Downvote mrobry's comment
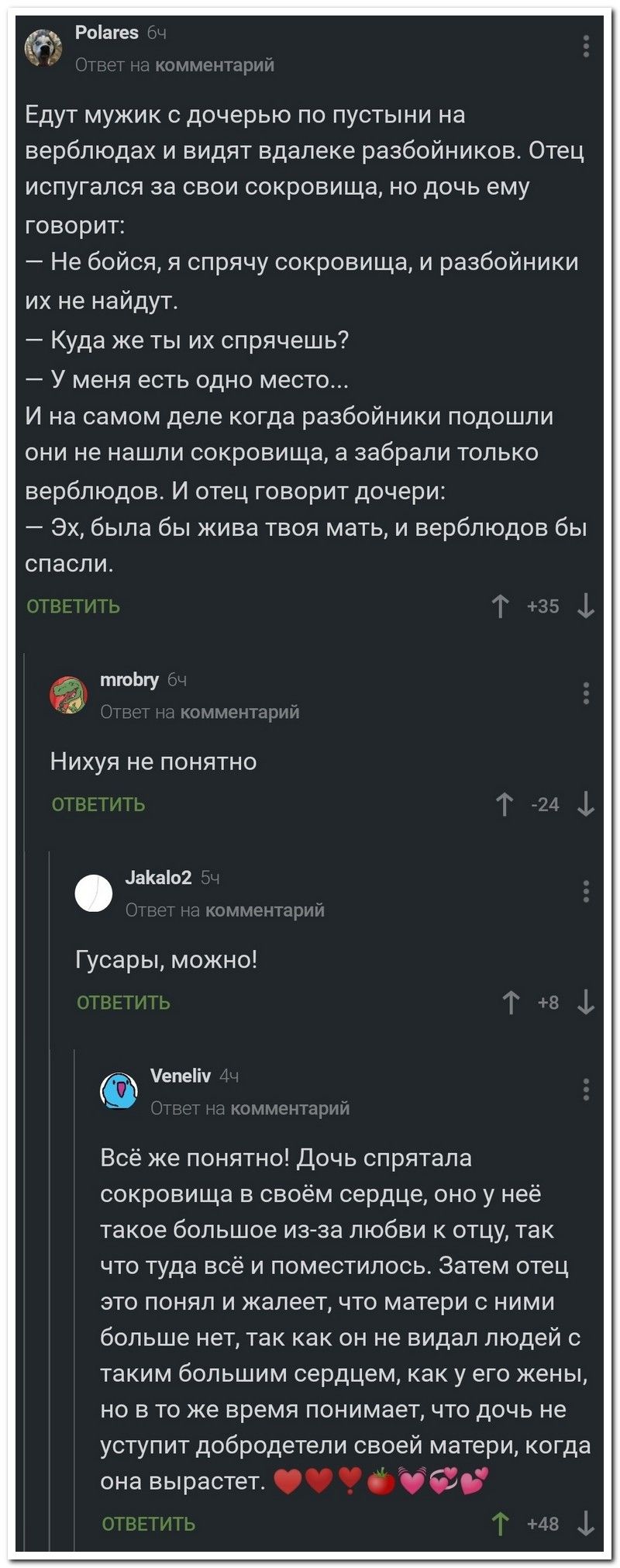Screen dimensions: 620x1568 [587, 804]
